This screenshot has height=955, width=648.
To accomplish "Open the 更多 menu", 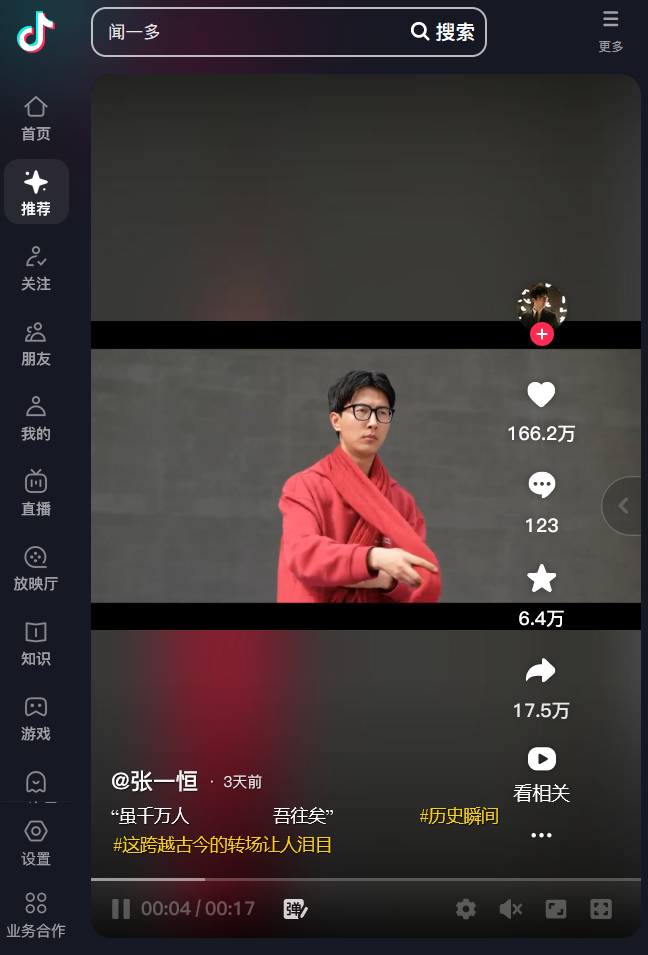I will 610,30.
